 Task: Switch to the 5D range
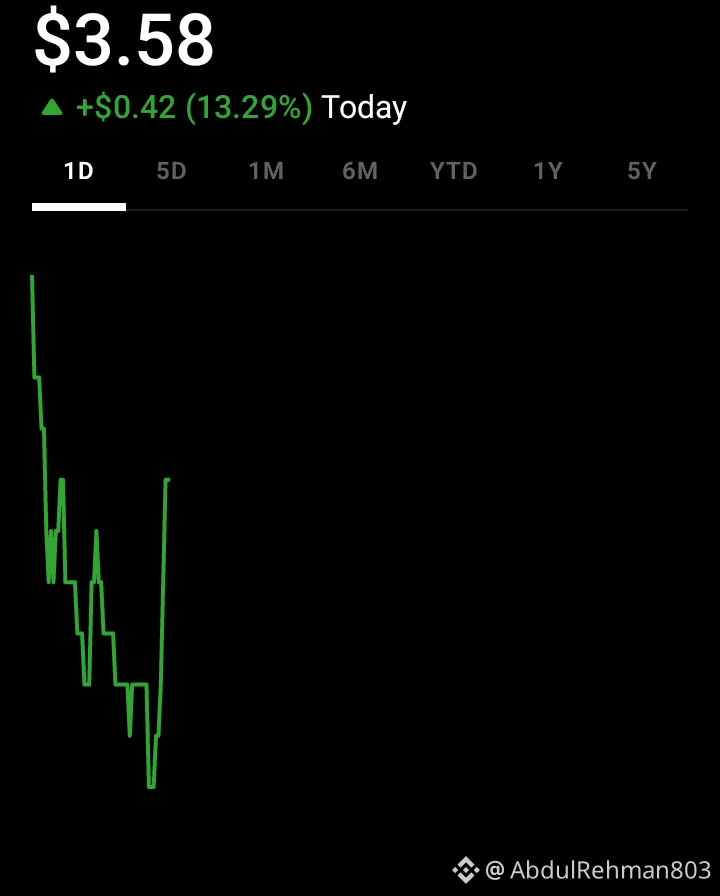(x=171, y=171)
